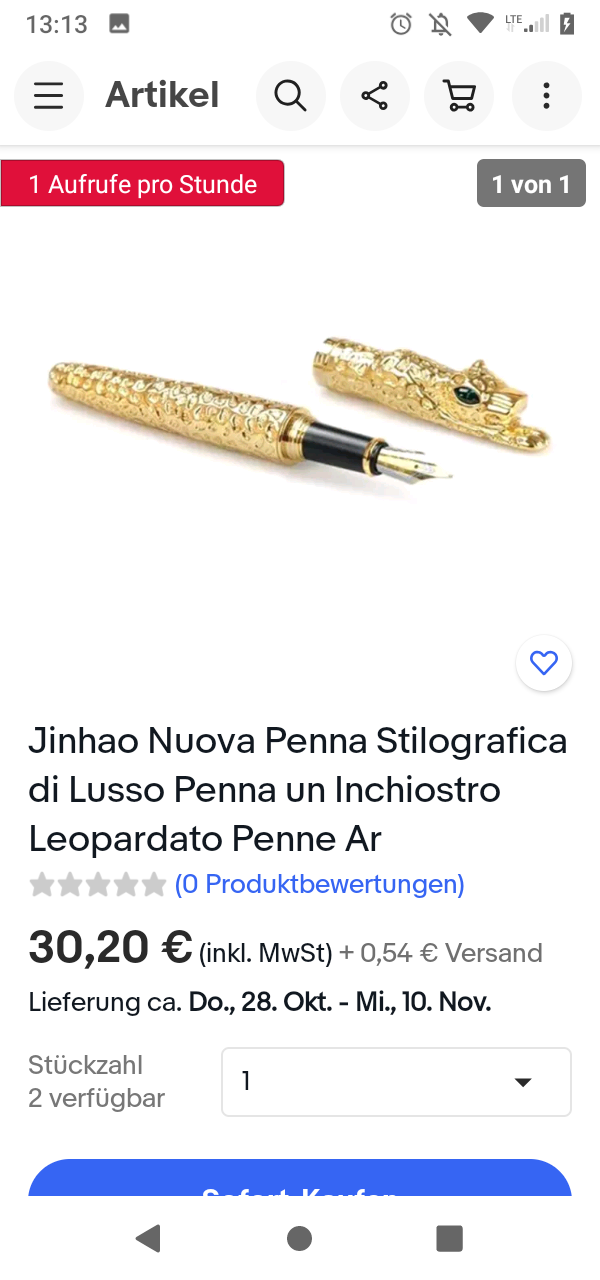600x1280 pixels.
Task: View the gold leopard pen photo
Action: pos(300,410)
